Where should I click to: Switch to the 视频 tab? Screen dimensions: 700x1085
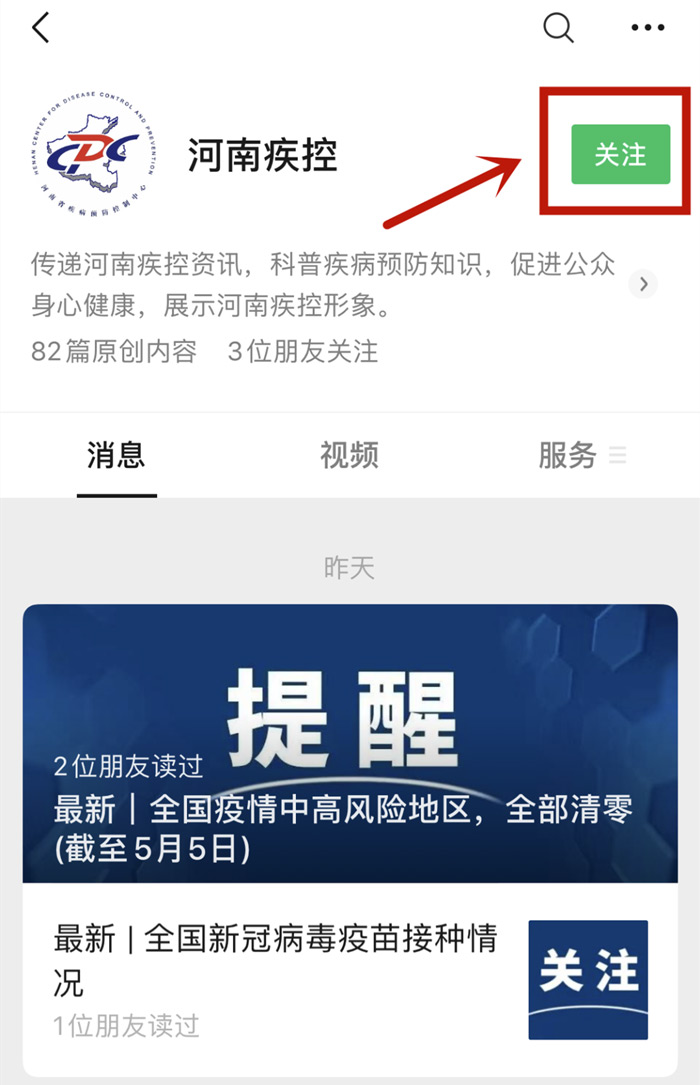coord(349,456)
